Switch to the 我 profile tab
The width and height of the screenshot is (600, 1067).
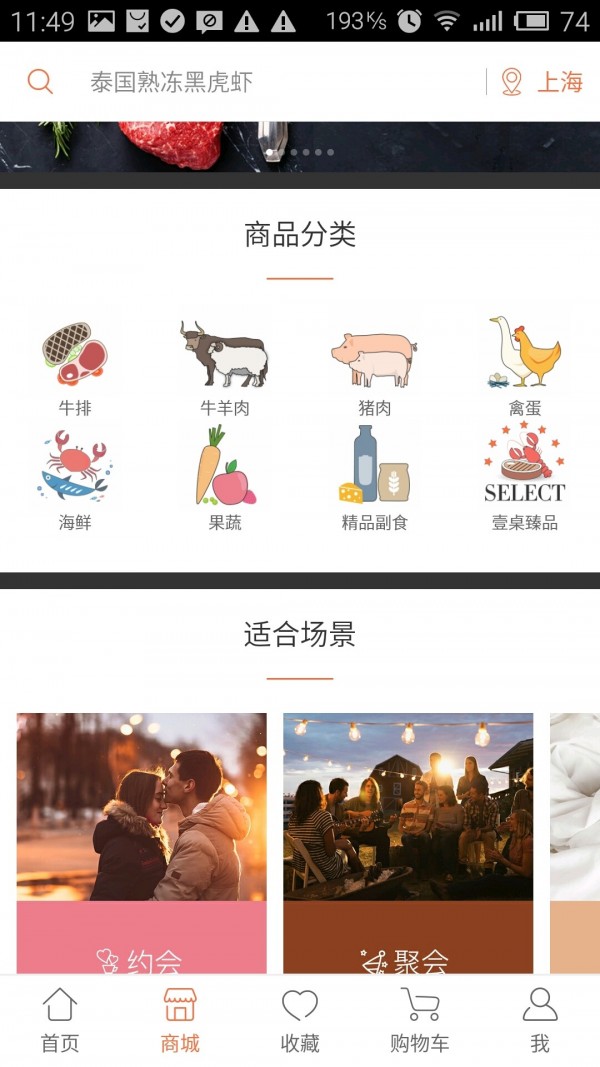pyautogui.click(x=540, y=1021)
